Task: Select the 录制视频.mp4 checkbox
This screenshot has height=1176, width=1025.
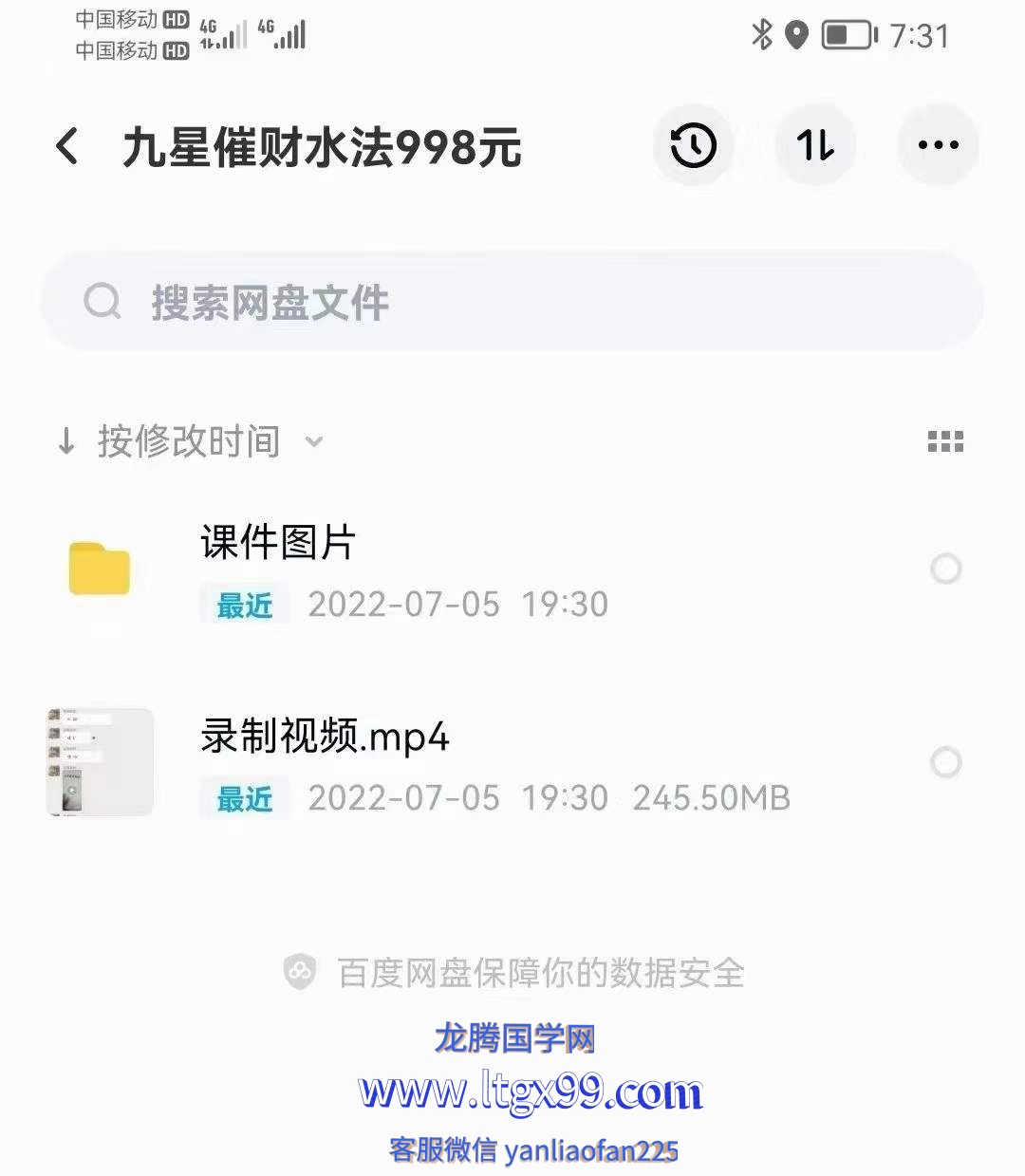Action: pos(945,762)
